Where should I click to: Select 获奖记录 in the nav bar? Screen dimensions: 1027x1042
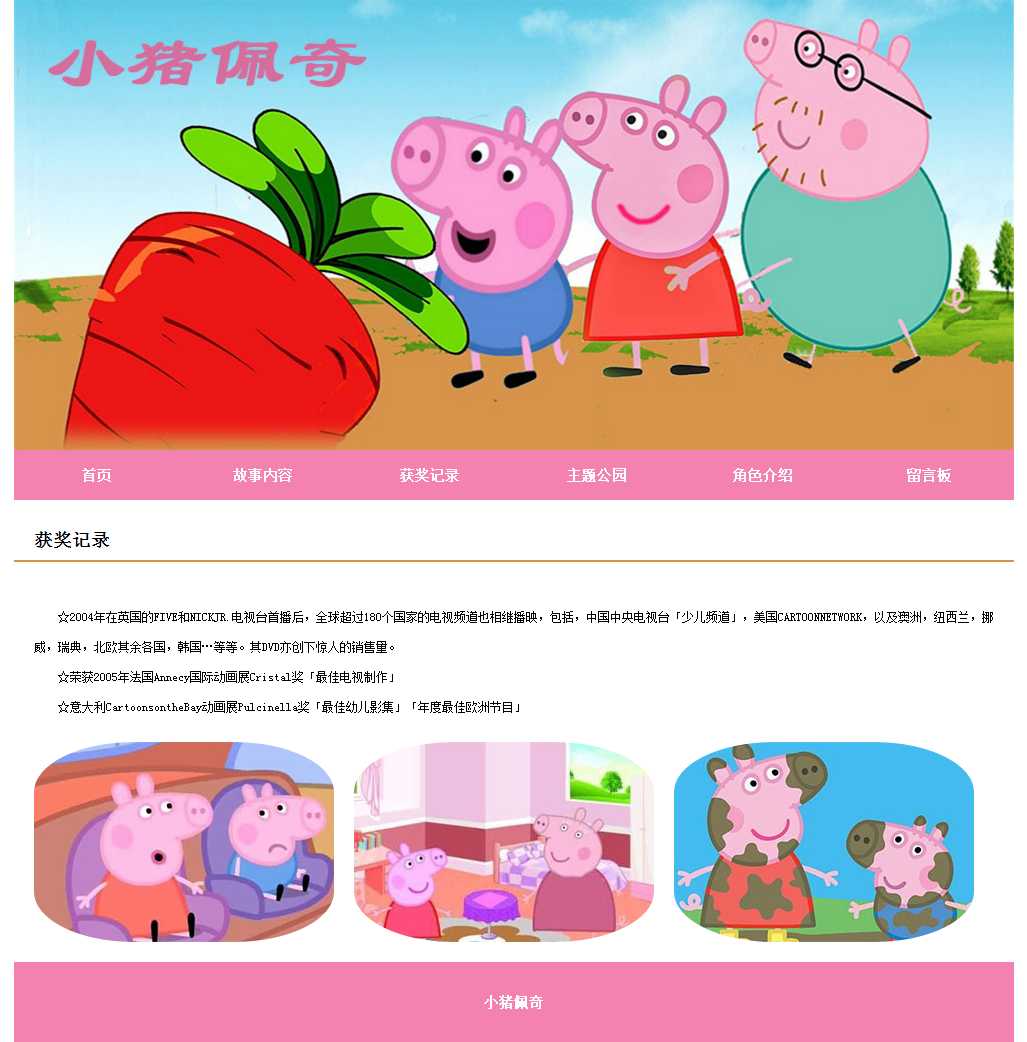click(x=430, y=475)
